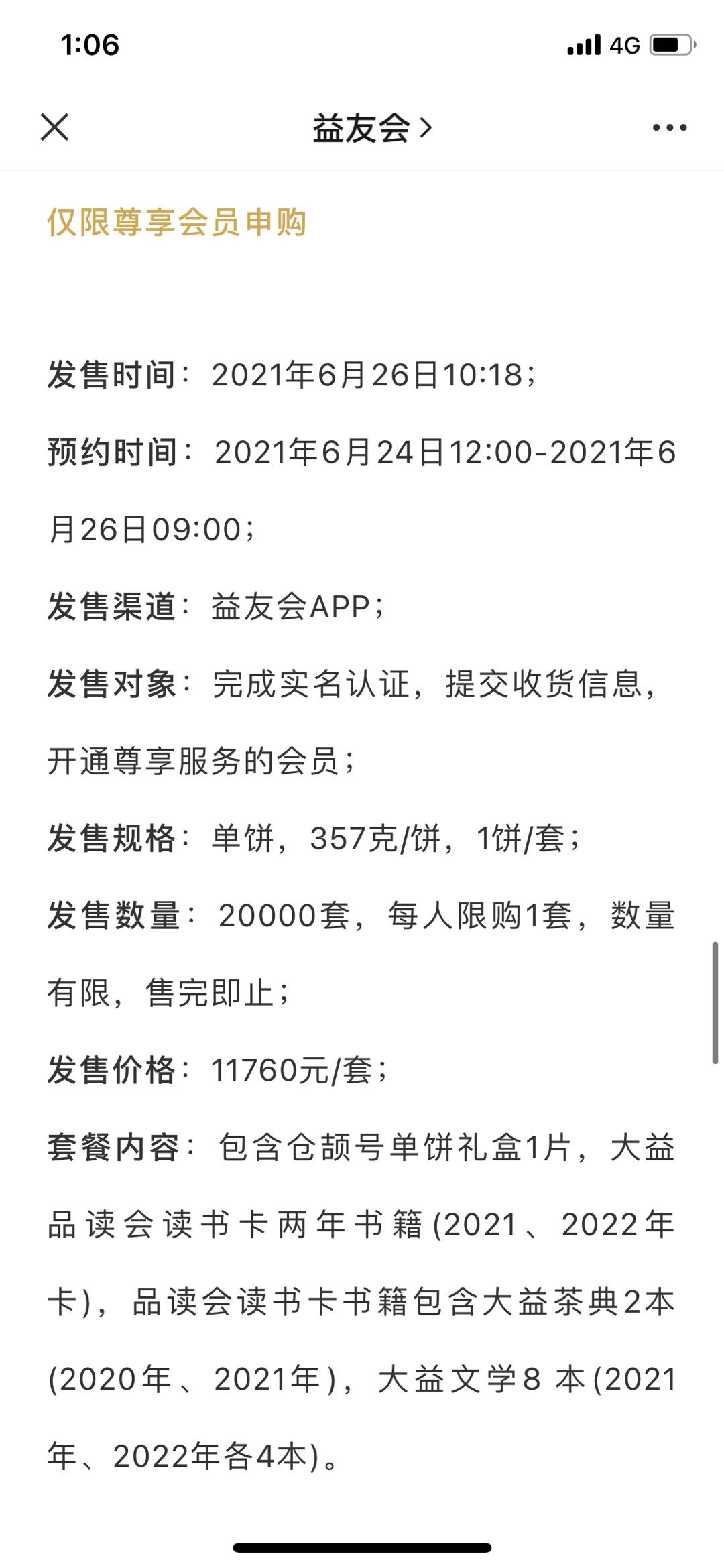Open the 益友会 title link

[372, 128]
